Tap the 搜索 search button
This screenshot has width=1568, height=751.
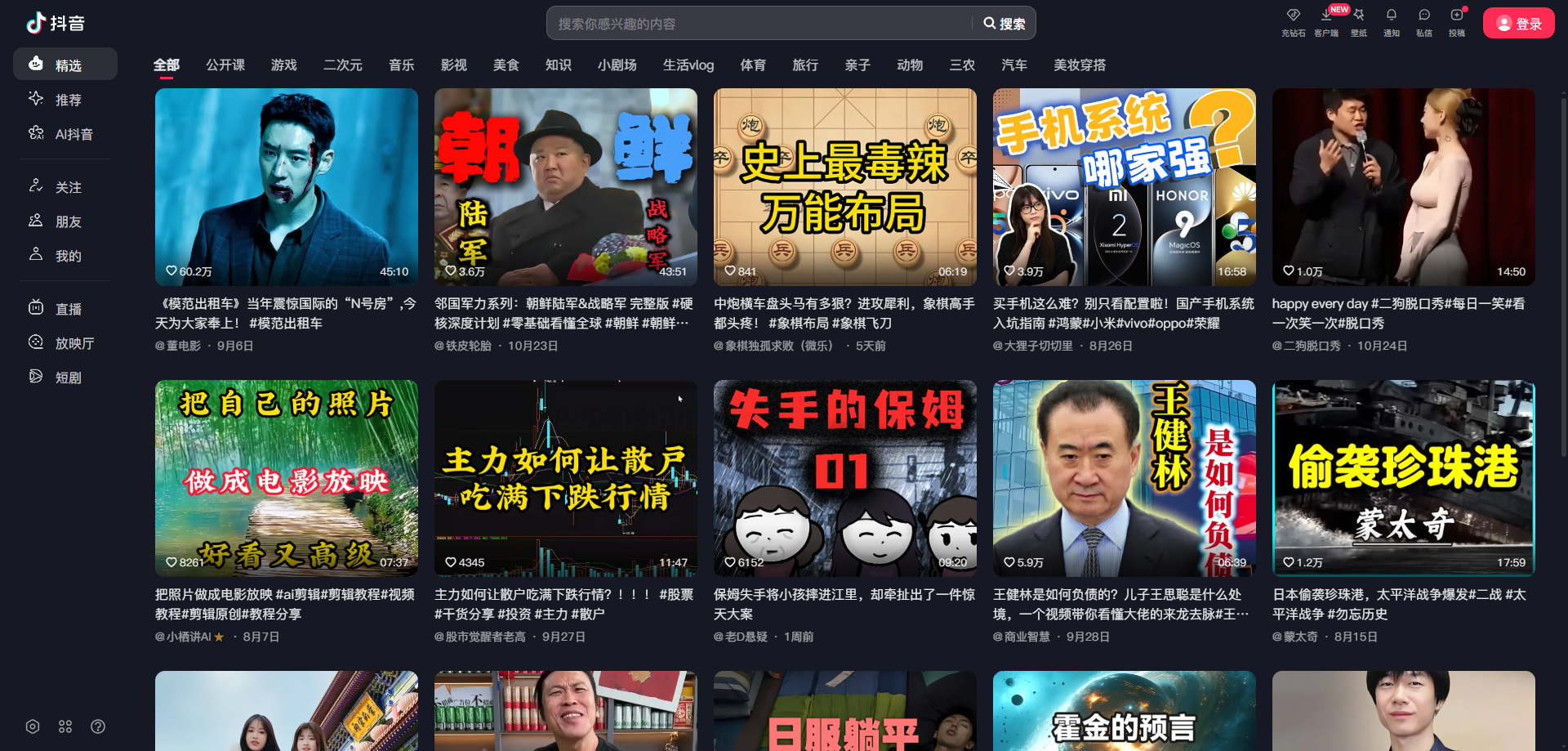point(1004,24)
